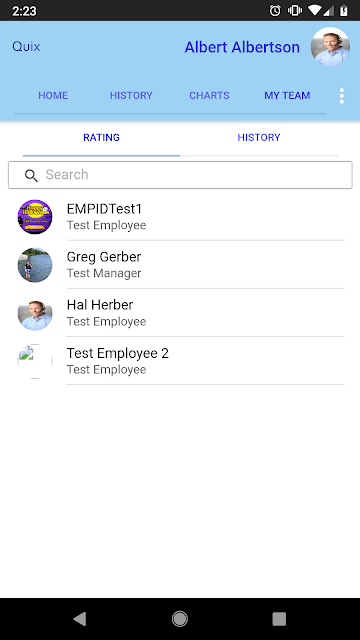Open the top History tab
The width and height of the screenshot is (360, 640).
[131, 96]
